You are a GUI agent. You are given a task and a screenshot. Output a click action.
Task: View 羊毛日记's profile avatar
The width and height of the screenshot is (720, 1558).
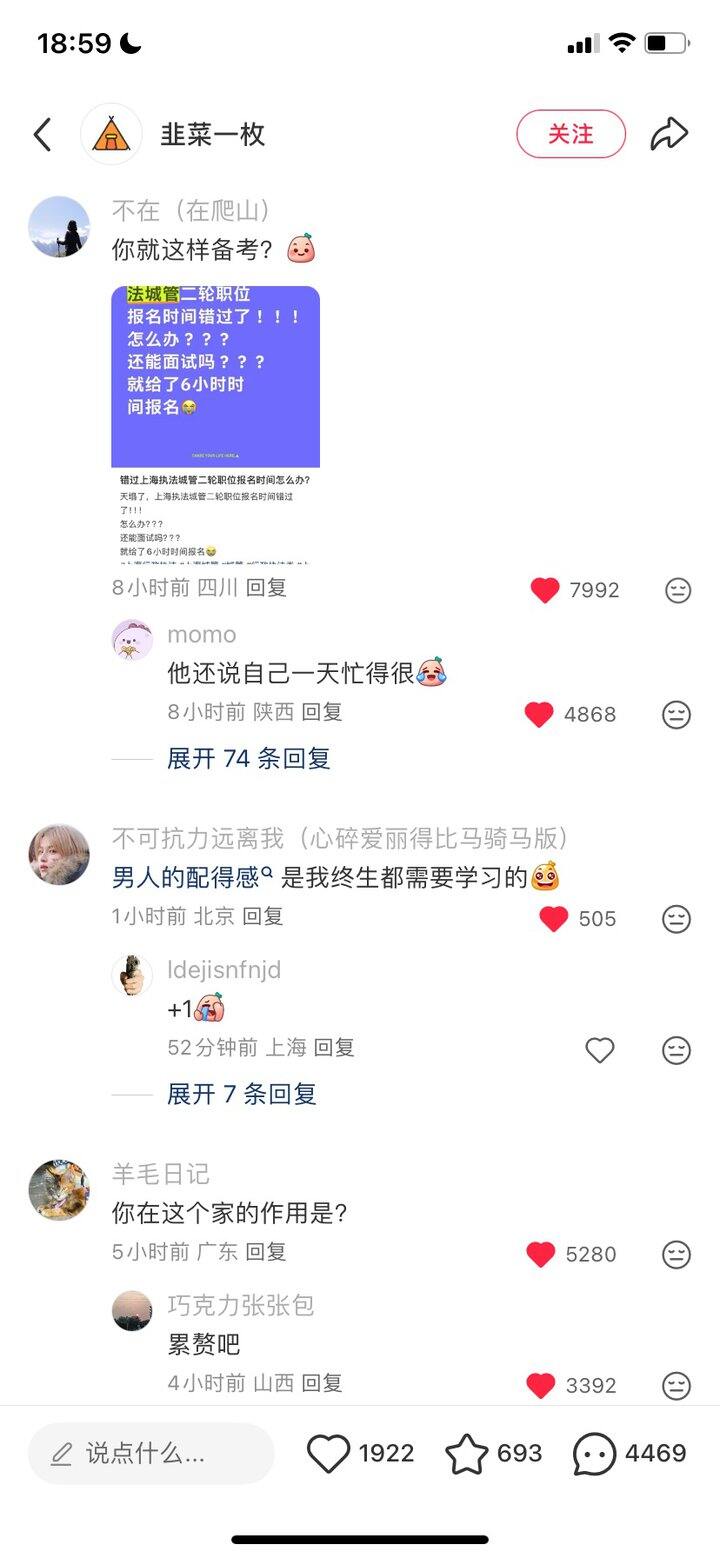tap(59, 1190)
